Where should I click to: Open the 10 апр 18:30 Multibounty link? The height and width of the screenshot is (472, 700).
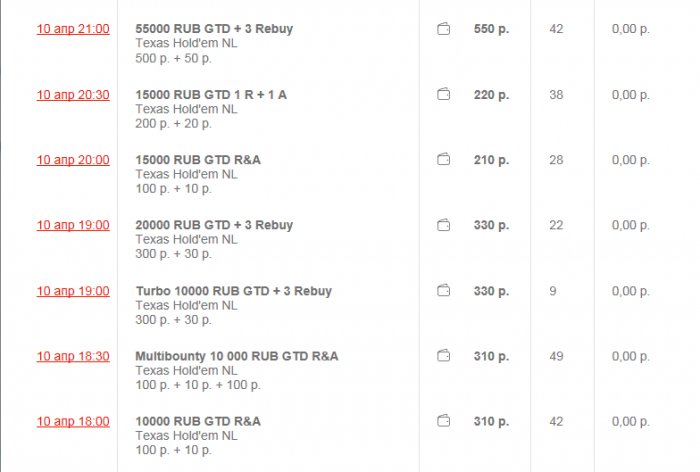click(73, 356)
